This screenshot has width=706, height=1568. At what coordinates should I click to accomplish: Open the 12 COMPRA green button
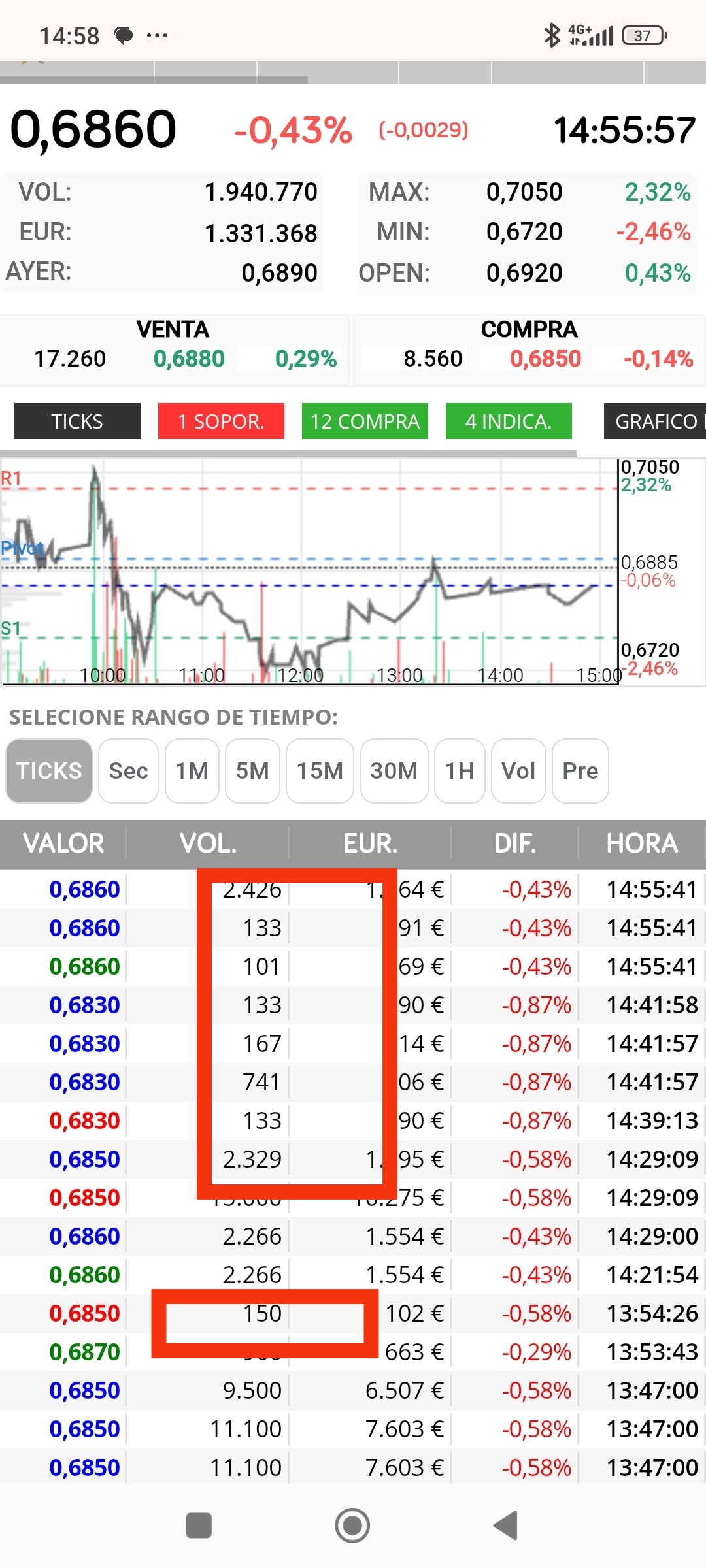[365, 421]
